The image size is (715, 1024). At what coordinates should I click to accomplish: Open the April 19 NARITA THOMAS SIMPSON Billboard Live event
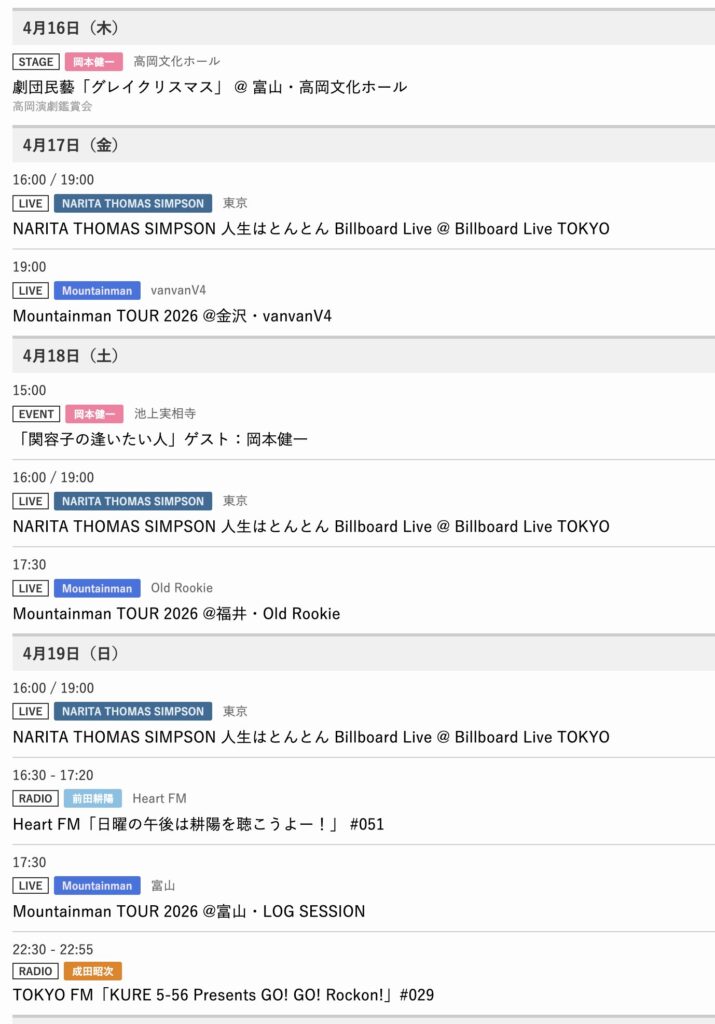pos(311,737)
